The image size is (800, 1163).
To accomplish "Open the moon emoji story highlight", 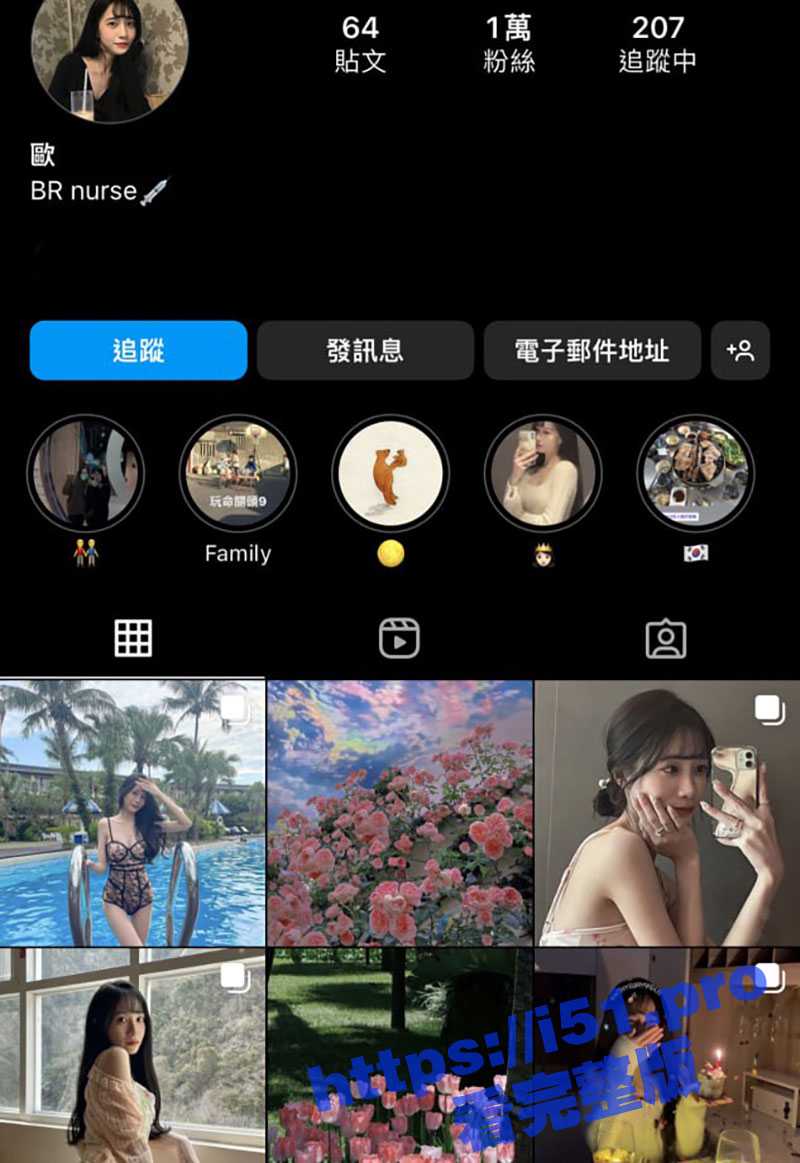I will [x=390, y=473].
